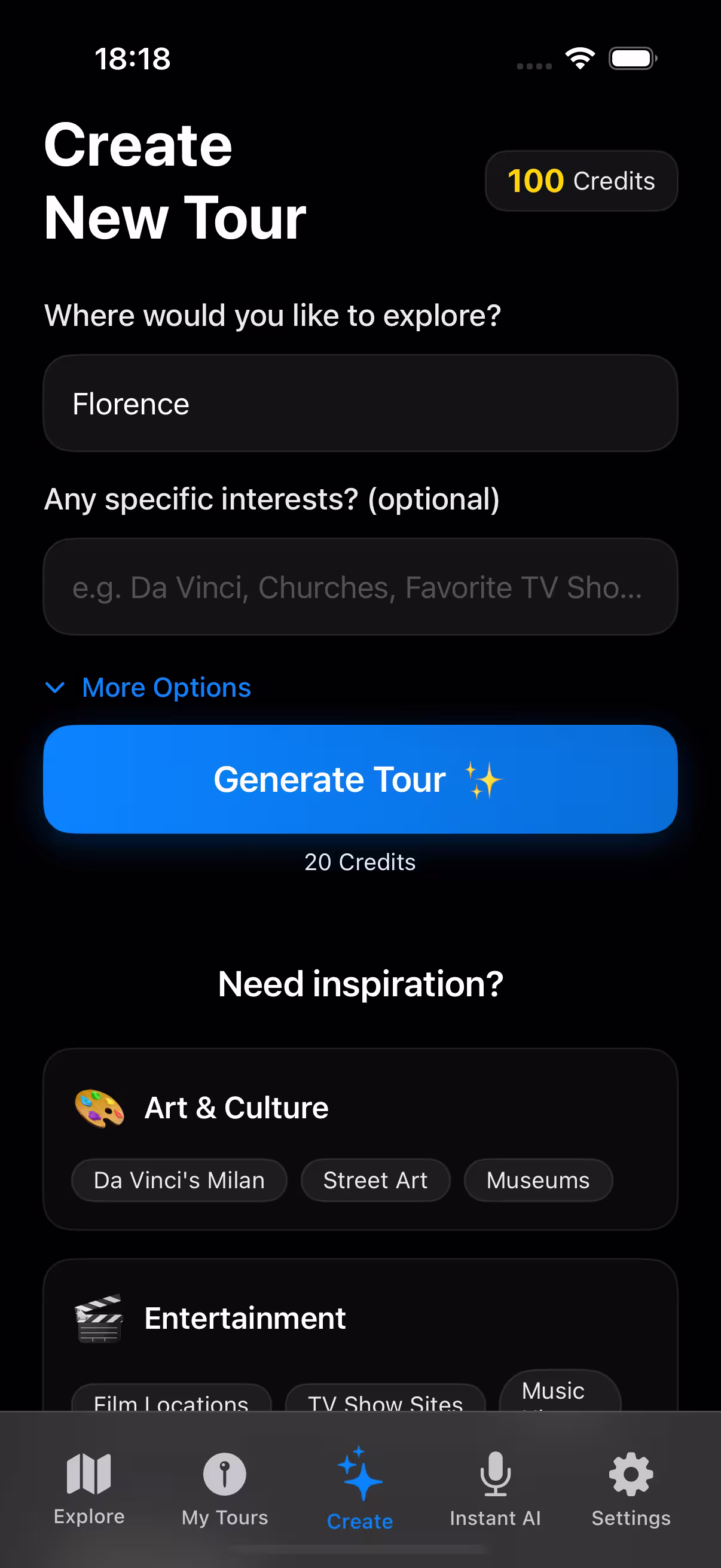Open the 100 Credits balance badge
This screenshot has height=1568, width=721.
coord(581,180)
